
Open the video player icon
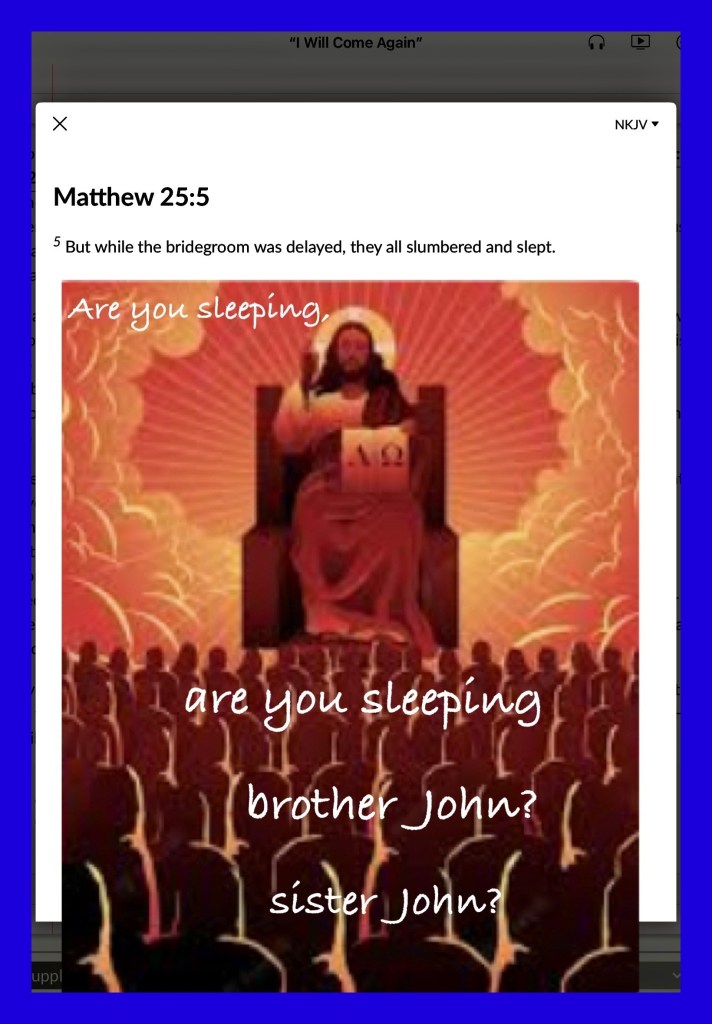coord(640,42)
